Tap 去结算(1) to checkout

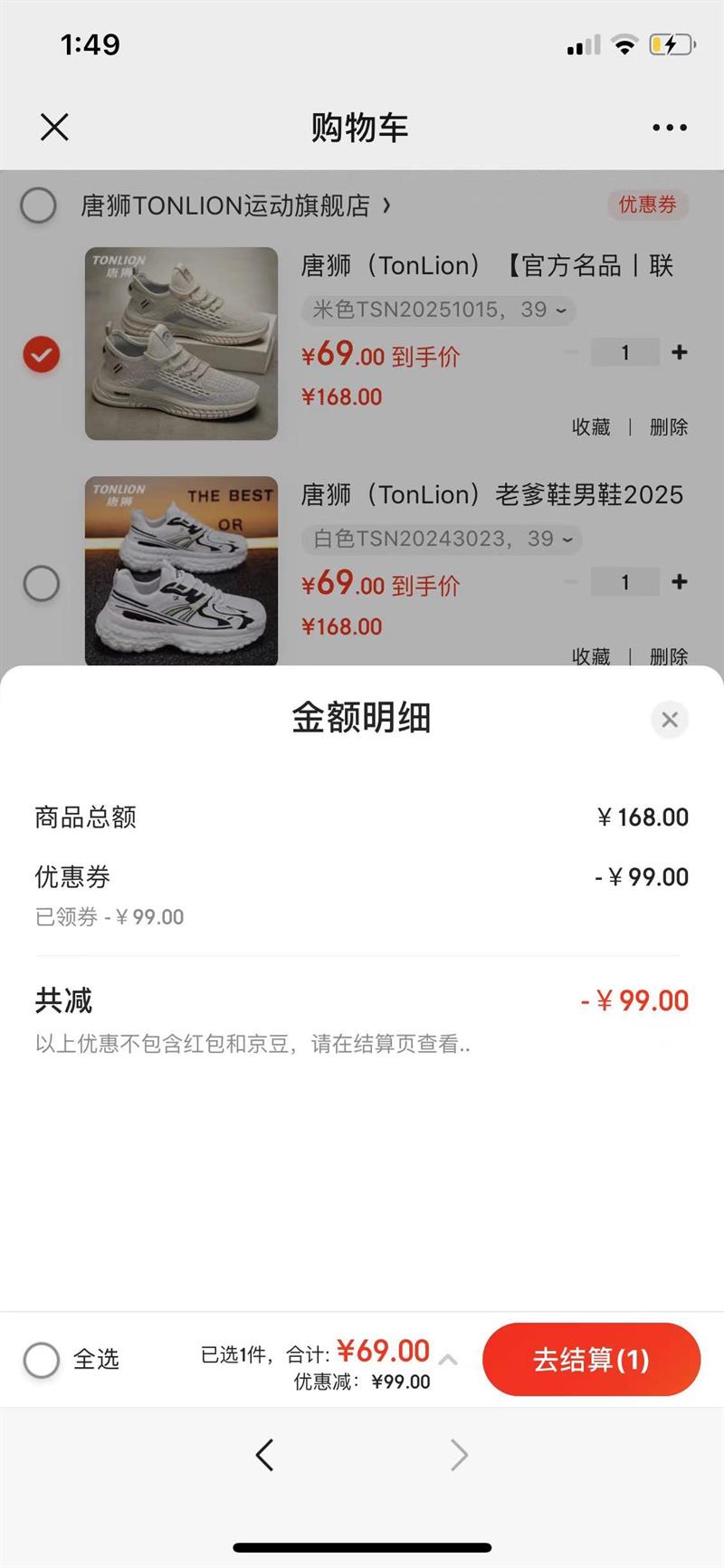pyautogui.click(x=591, y=1360)
